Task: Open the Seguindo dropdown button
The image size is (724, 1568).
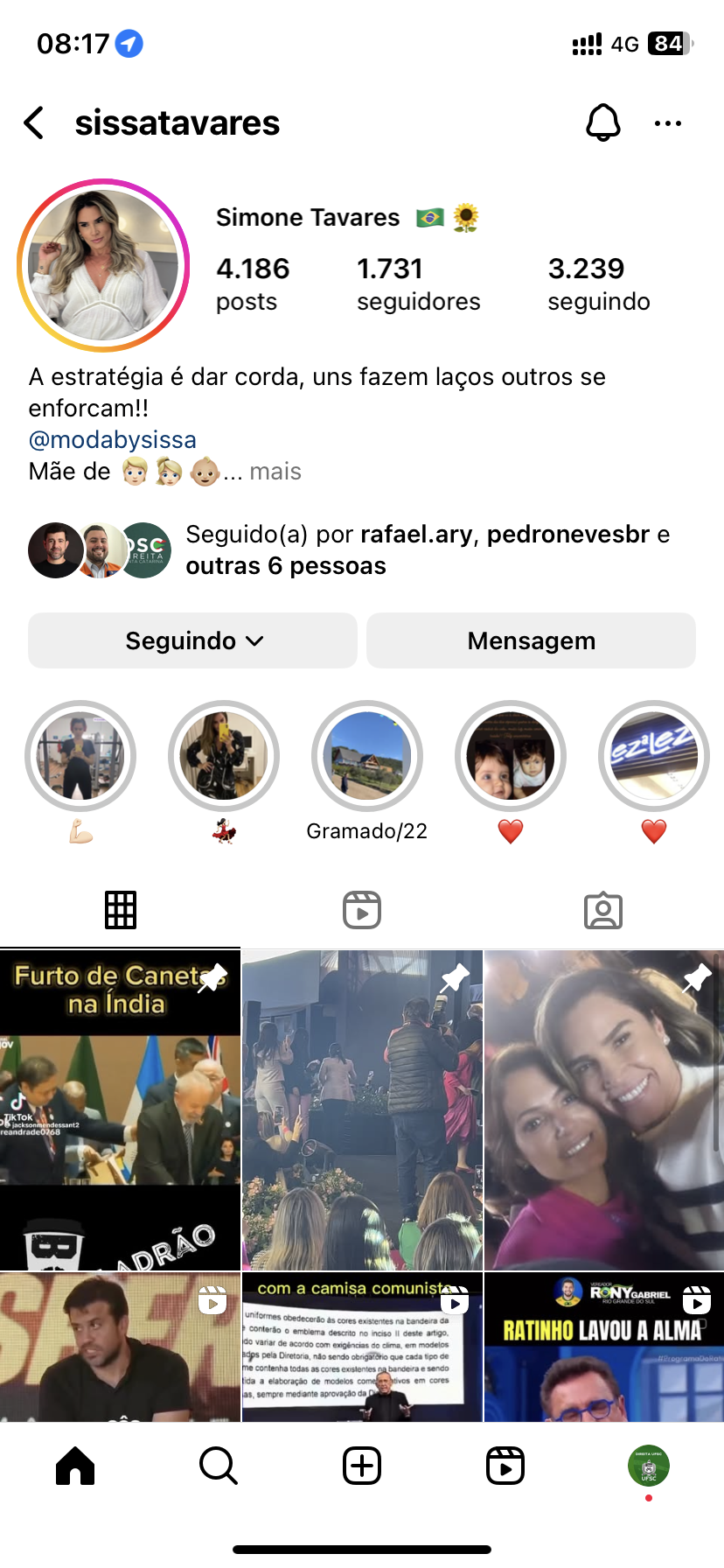Action: pyautogui.click(x=192, y=640)
